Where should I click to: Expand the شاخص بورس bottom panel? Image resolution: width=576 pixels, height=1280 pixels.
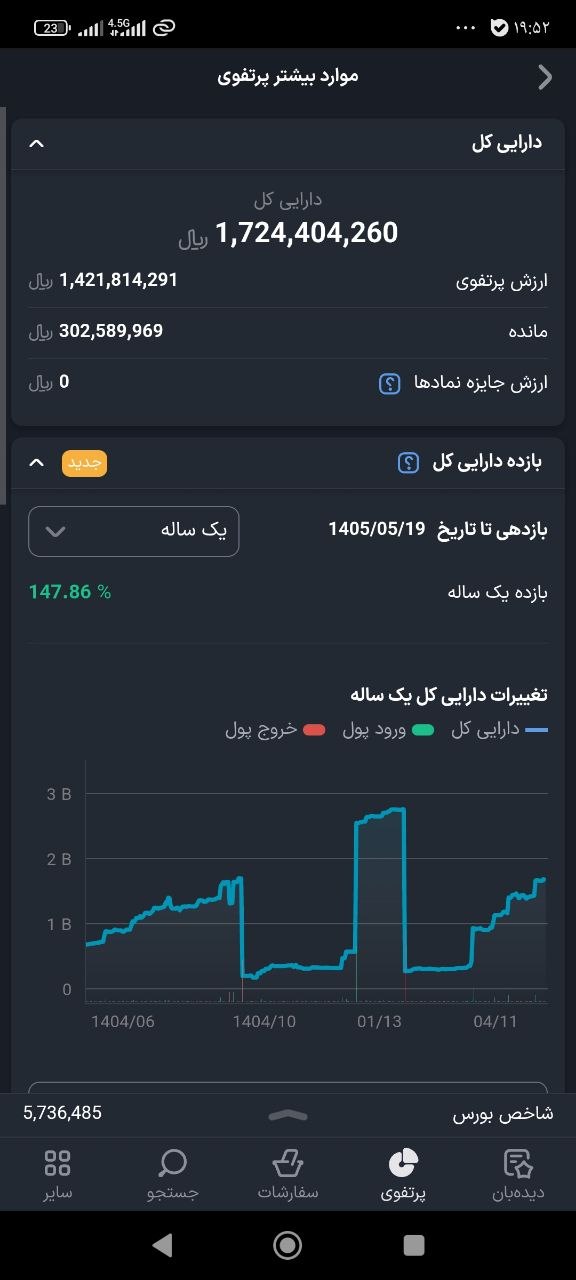(288, 1114)
